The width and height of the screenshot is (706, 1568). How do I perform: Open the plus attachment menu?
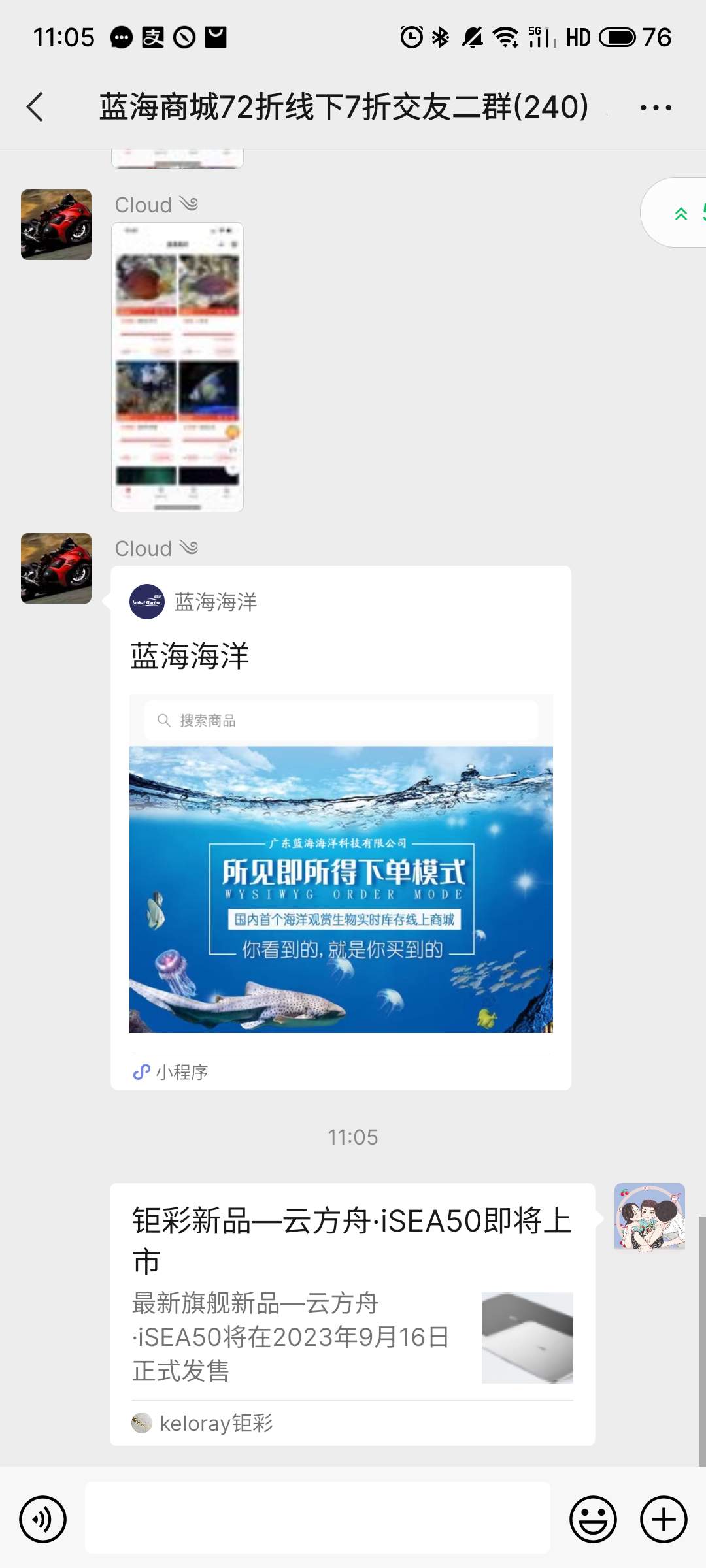point(664,1519)
